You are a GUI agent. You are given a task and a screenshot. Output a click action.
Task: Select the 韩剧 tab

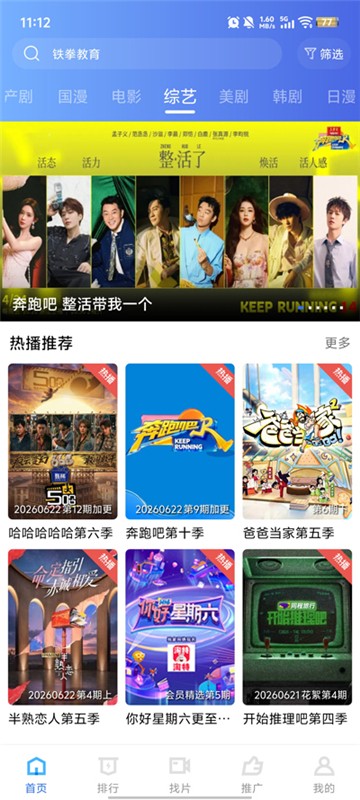coord(287,96)
